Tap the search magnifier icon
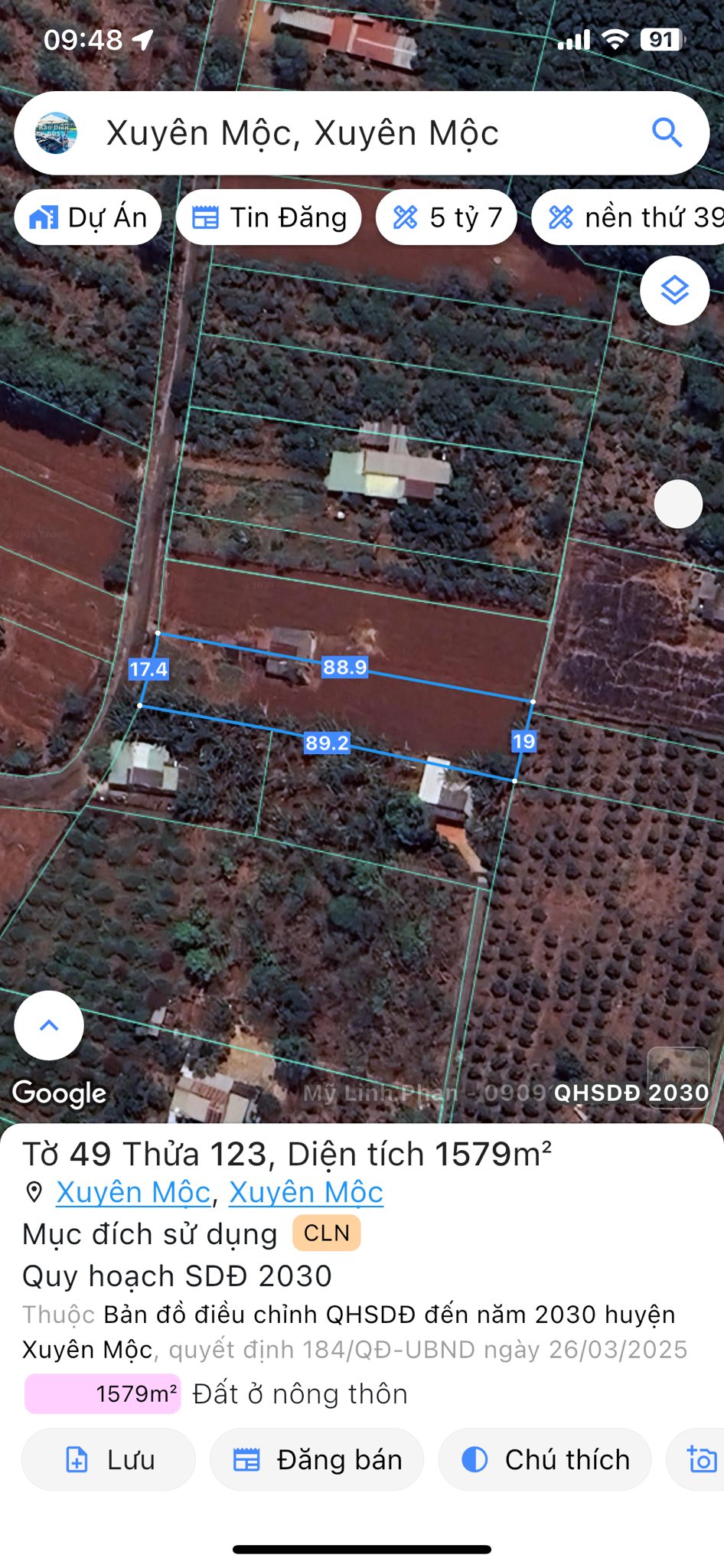 (667, 133)
